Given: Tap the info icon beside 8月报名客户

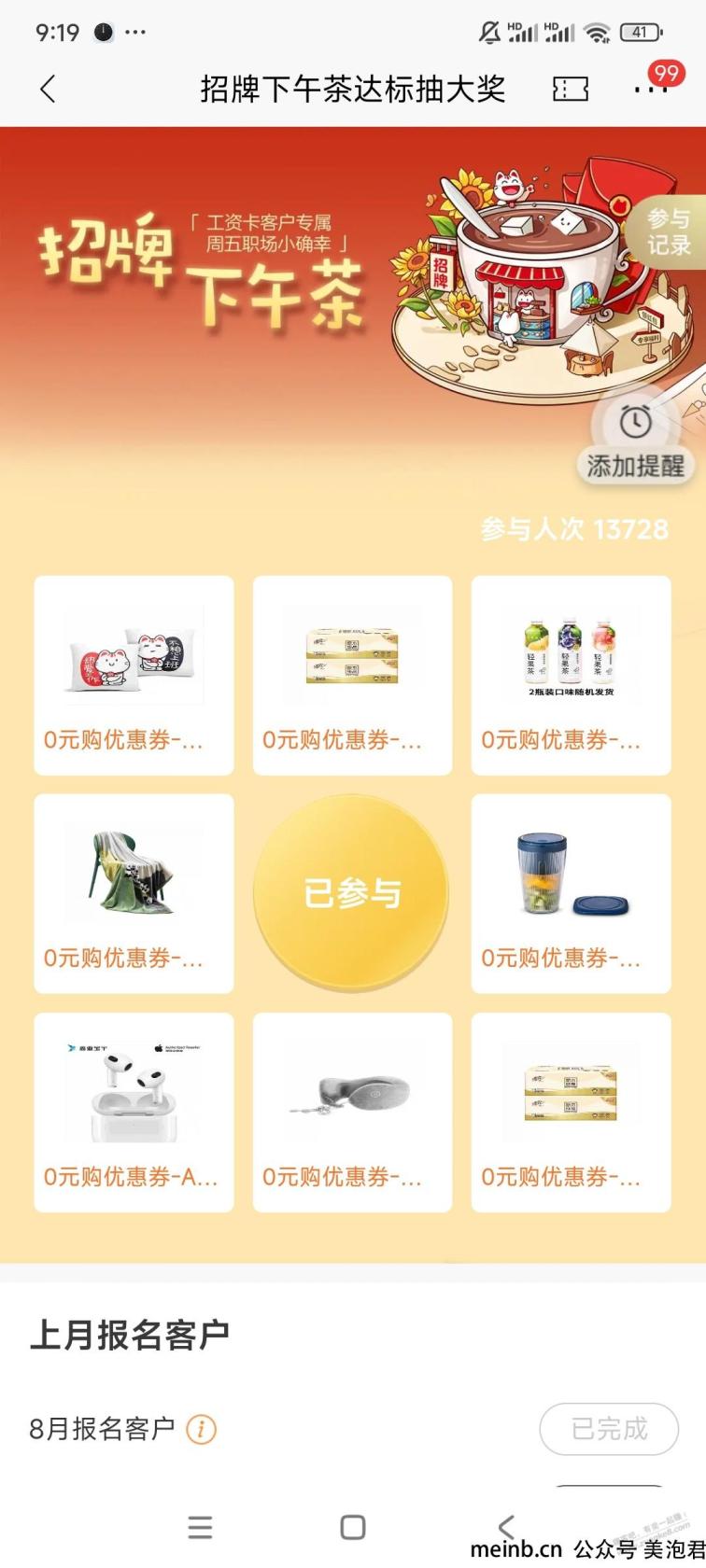Looking at the screenshot, I should tap(201, 1429).
